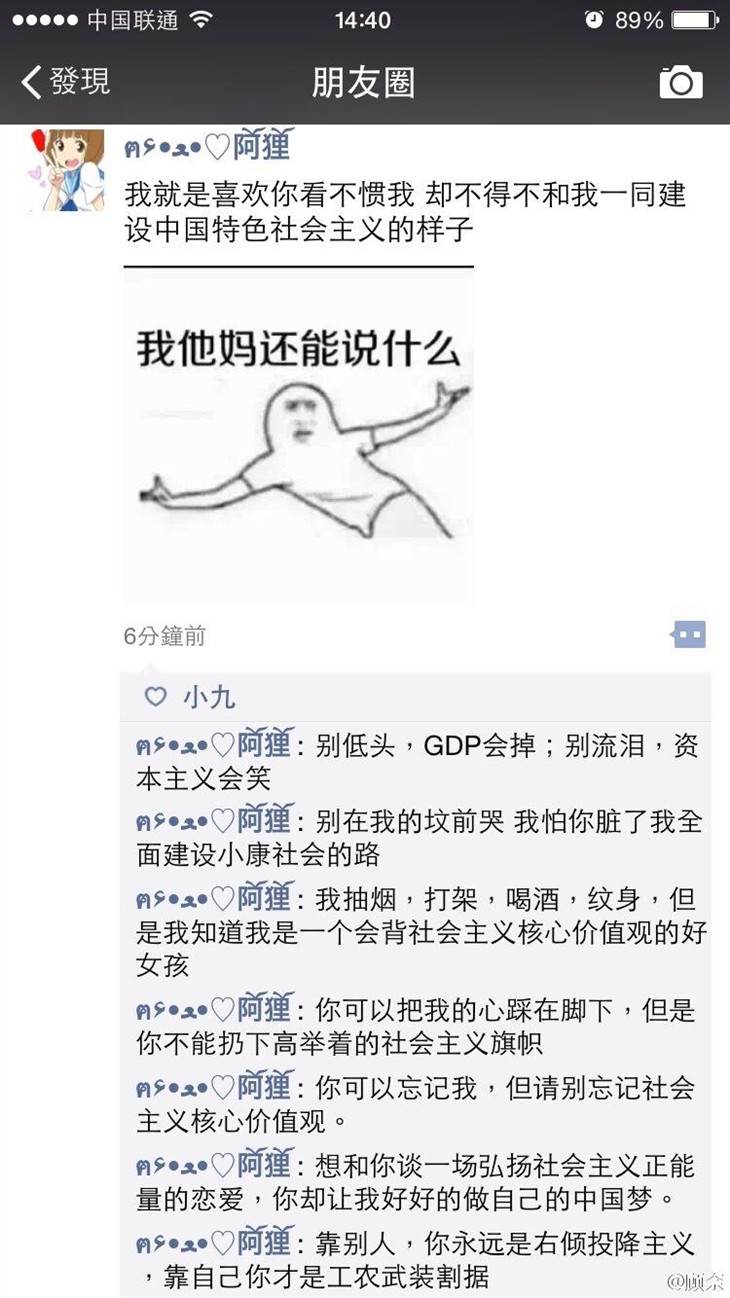This screenshot has height=1298, width=730.
Task: Open the like/comment bubble button
Action: click(688, 634)
